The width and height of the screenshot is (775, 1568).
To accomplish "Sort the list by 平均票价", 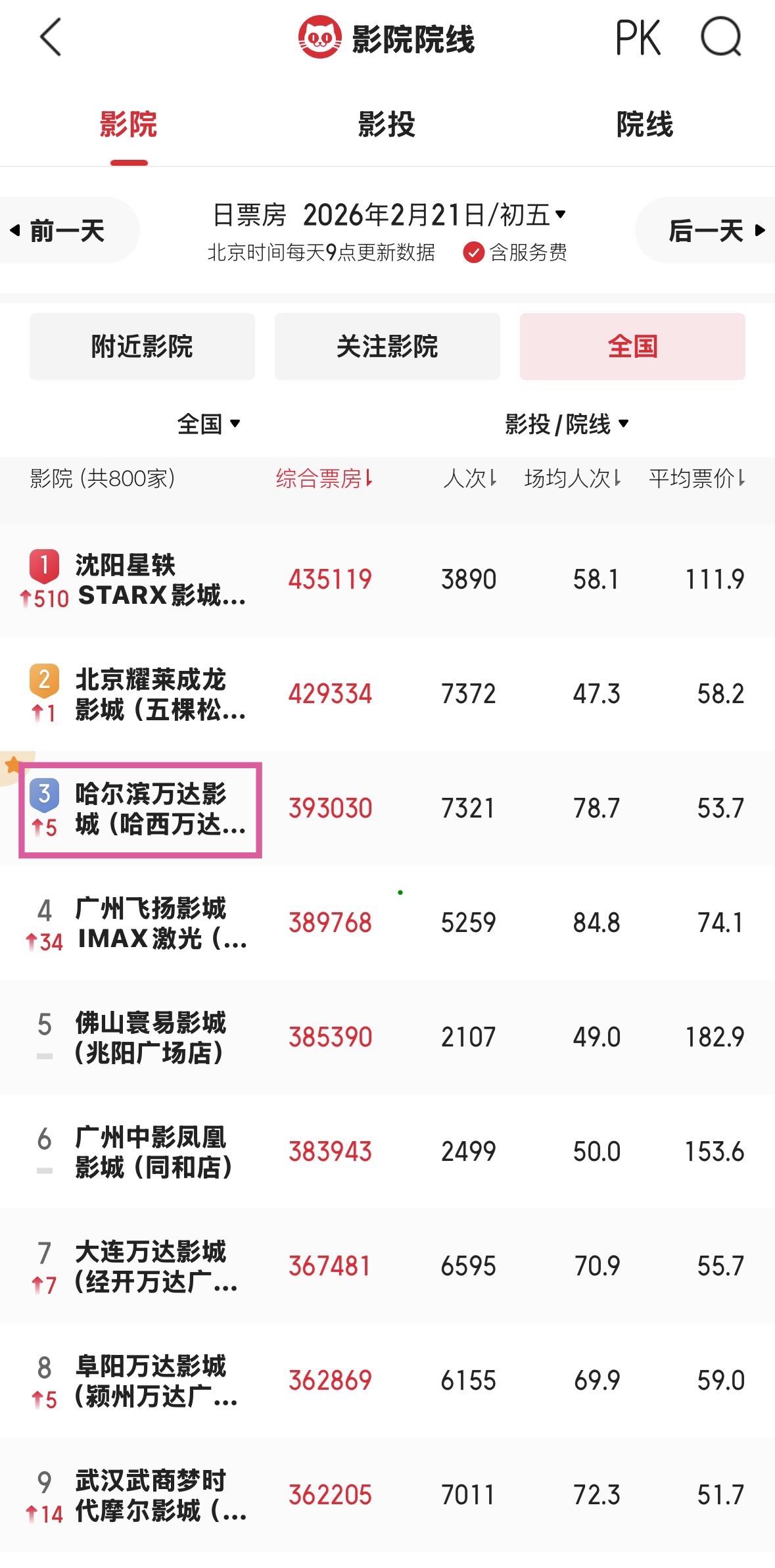I will click(x=697, y=479).
